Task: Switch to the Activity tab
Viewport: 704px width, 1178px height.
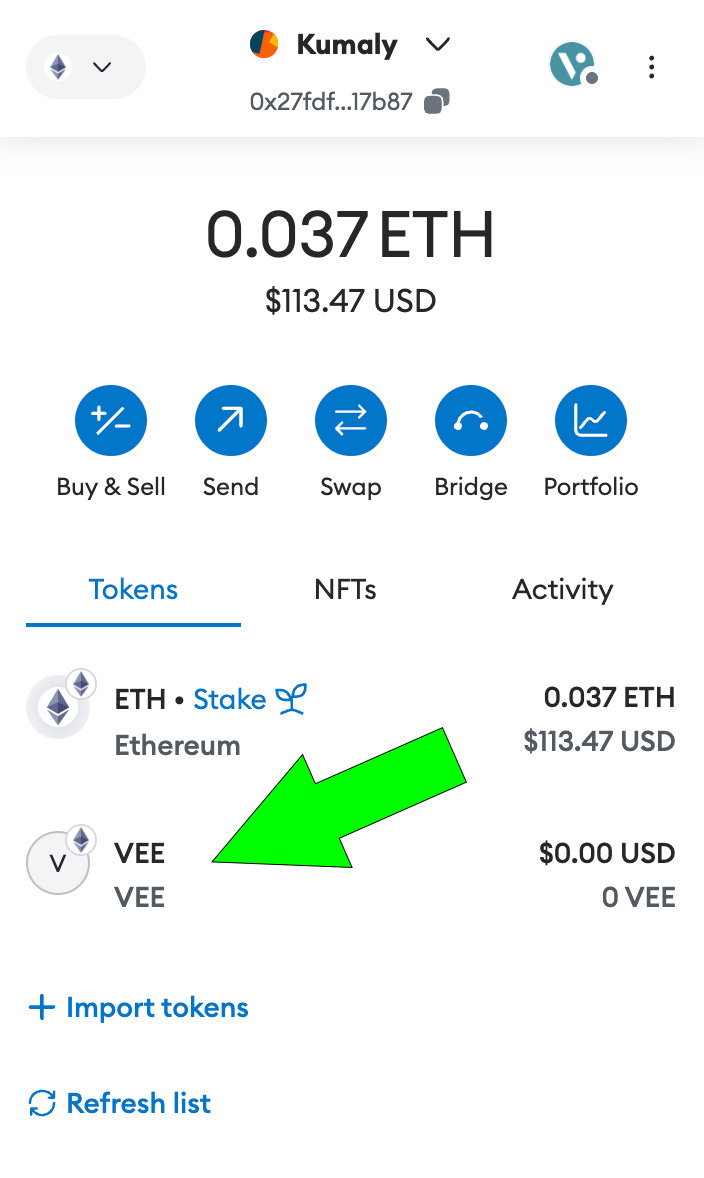Action: click(x=563, y=590)
